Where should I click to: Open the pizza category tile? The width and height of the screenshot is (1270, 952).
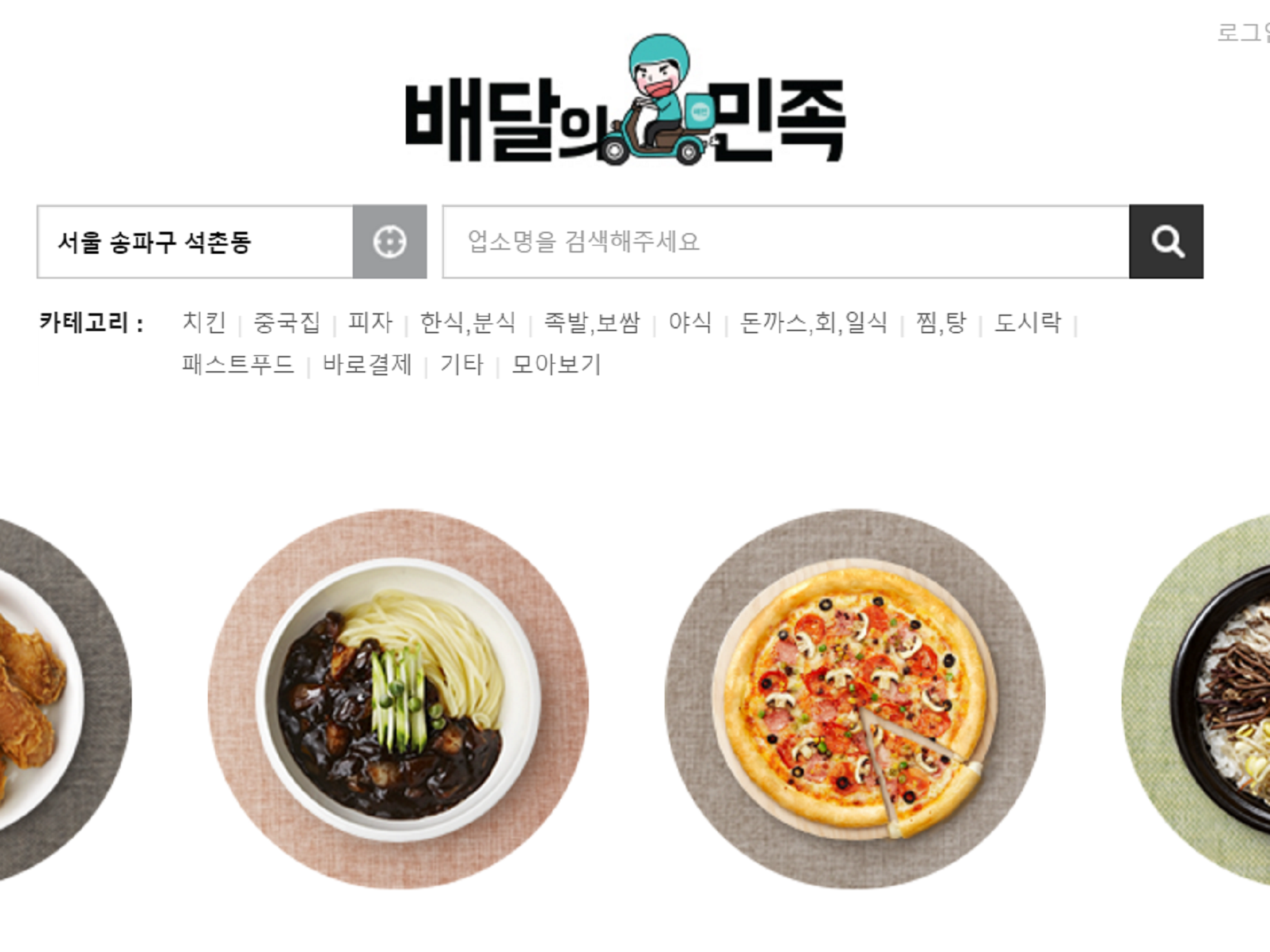pyautogui.click(x=854, y=699)
